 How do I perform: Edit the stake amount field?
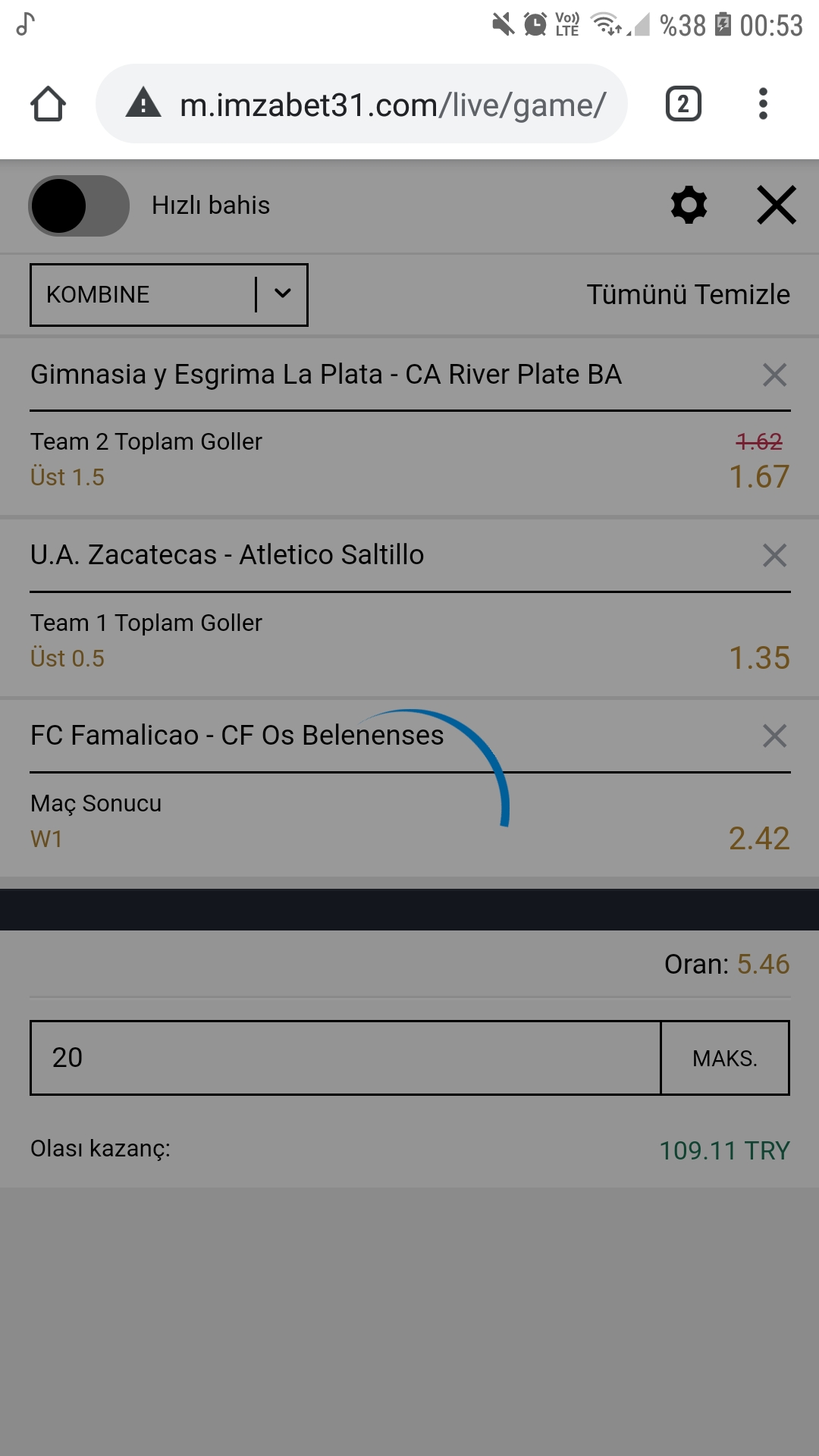coord(345,1058)
